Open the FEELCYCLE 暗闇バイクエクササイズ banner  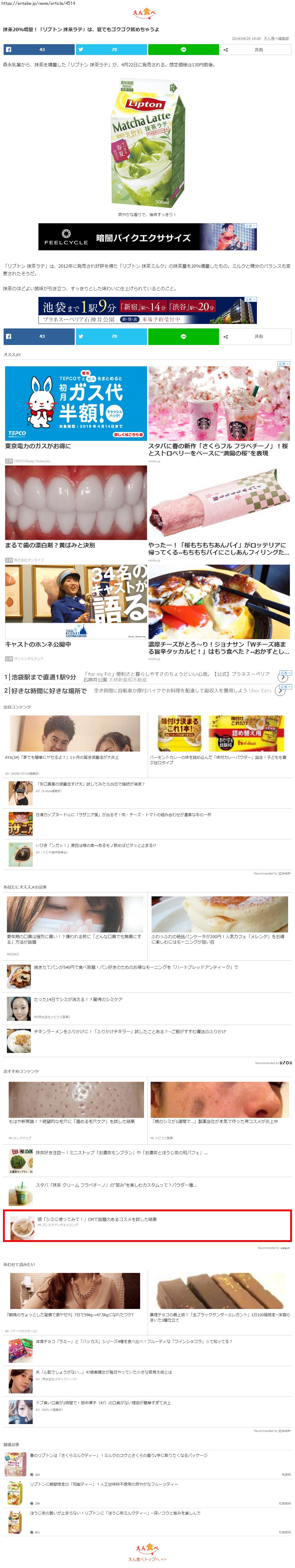point(147,237)
